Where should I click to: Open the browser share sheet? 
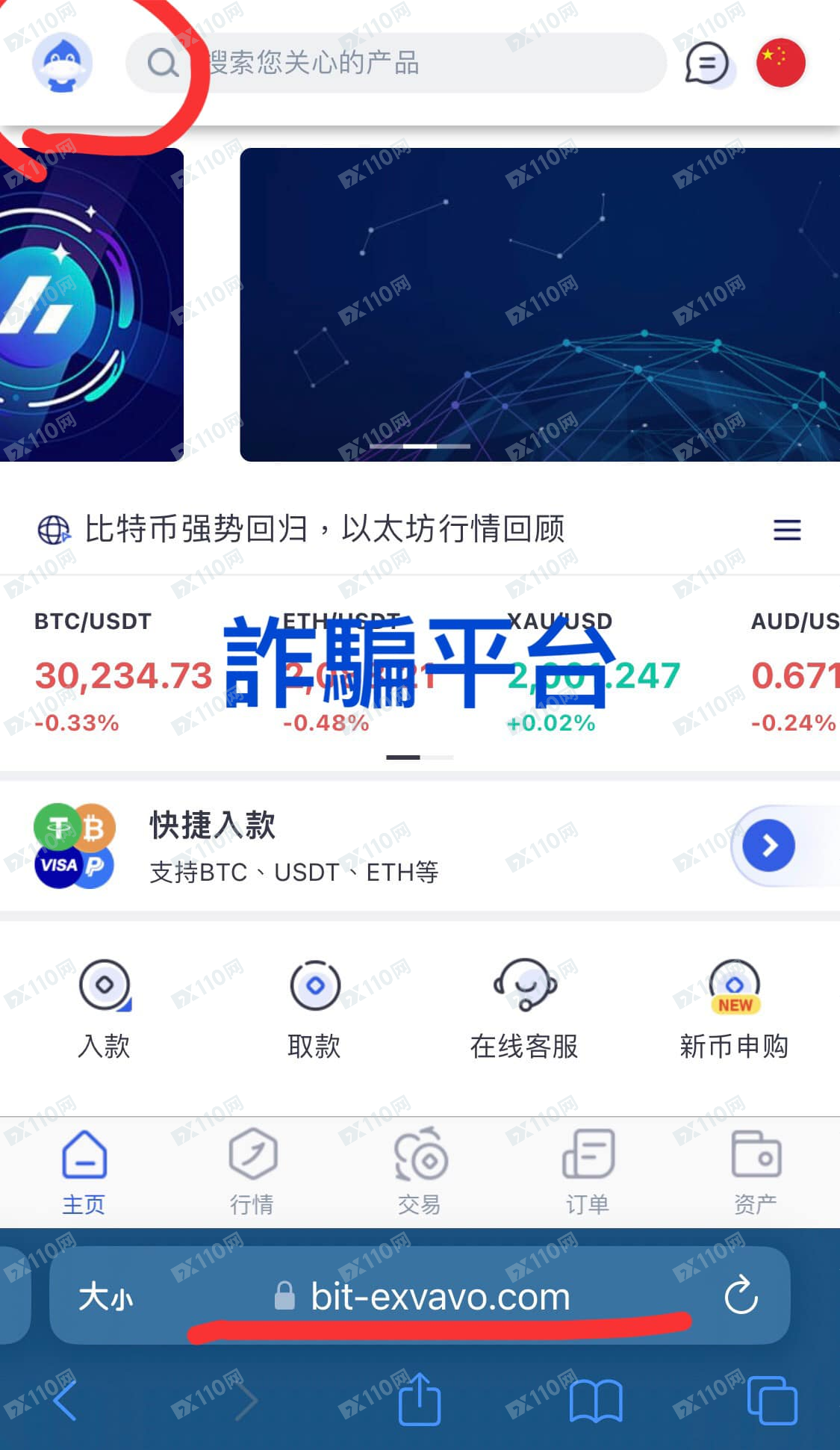pos(420,1400)
